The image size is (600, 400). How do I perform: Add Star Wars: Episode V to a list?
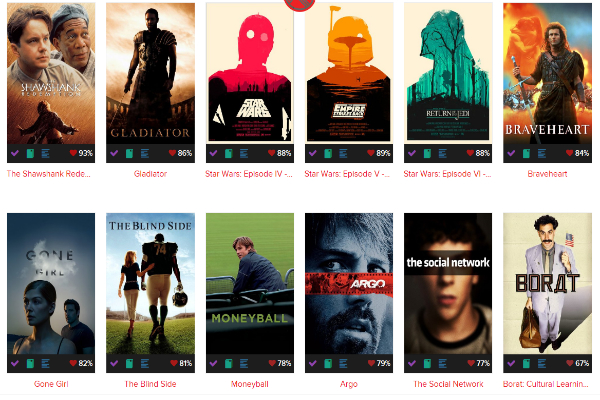342,154
